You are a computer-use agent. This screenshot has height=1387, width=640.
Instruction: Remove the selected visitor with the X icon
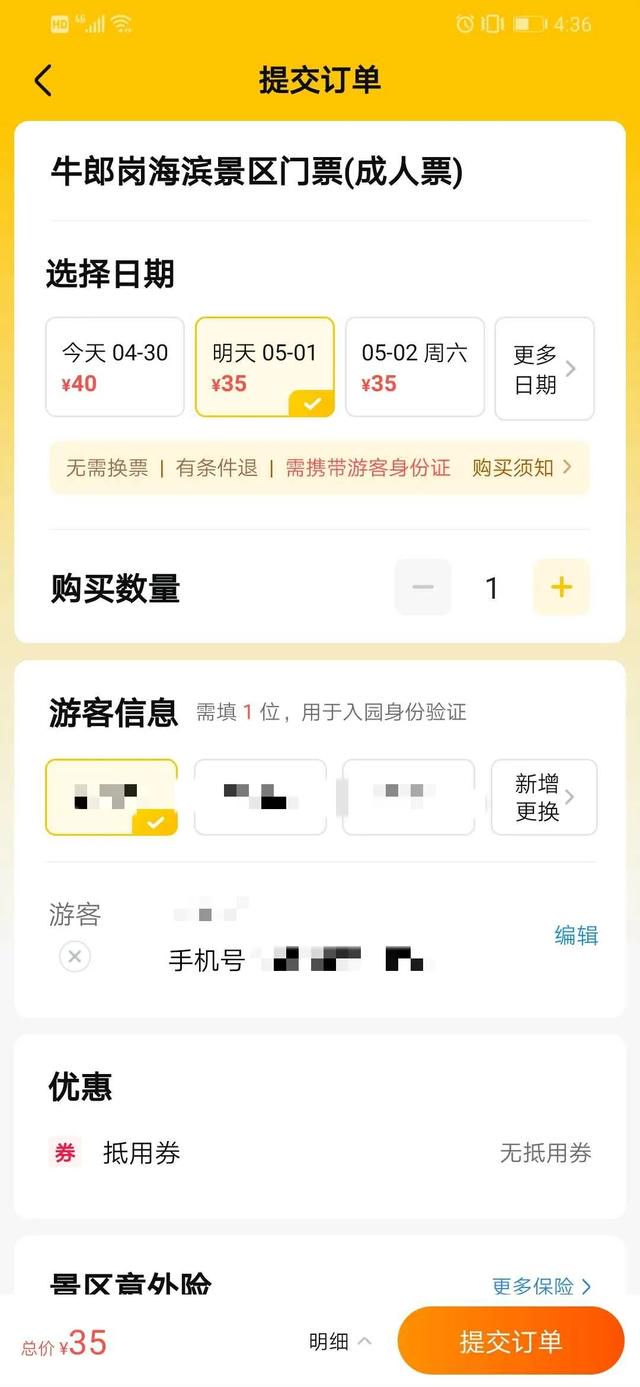pyautogui.click(x=75, y=957)
